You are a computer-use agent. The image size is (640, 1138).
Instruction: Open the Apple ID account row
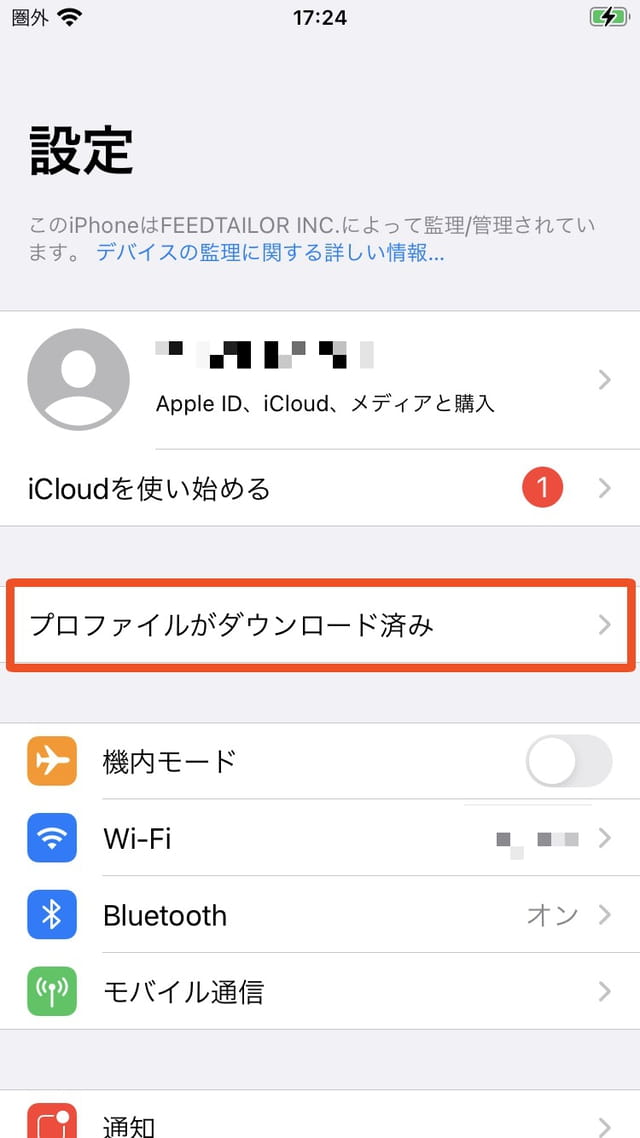(x=320, y=380)
